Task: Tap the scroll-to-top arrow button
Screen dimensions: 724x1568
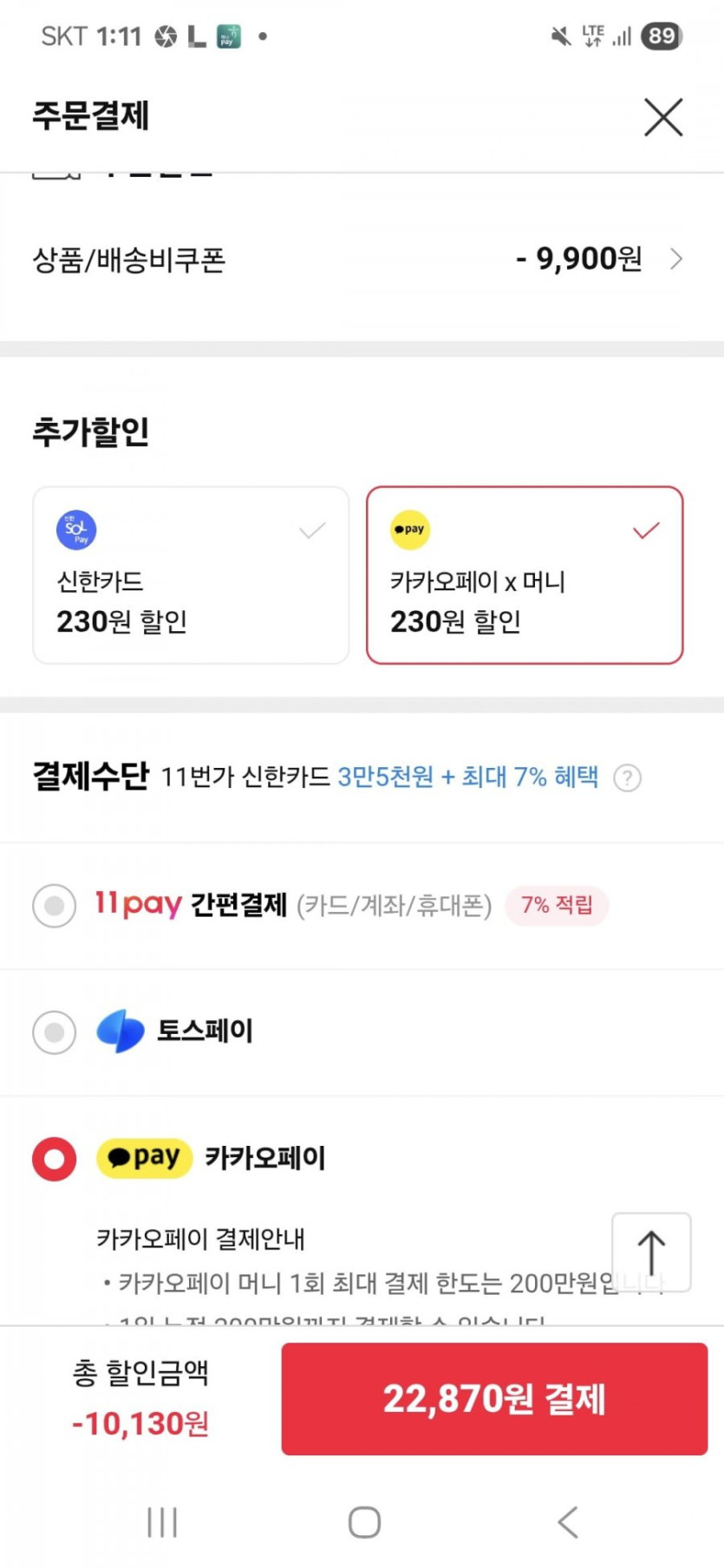Action: 651,1252
